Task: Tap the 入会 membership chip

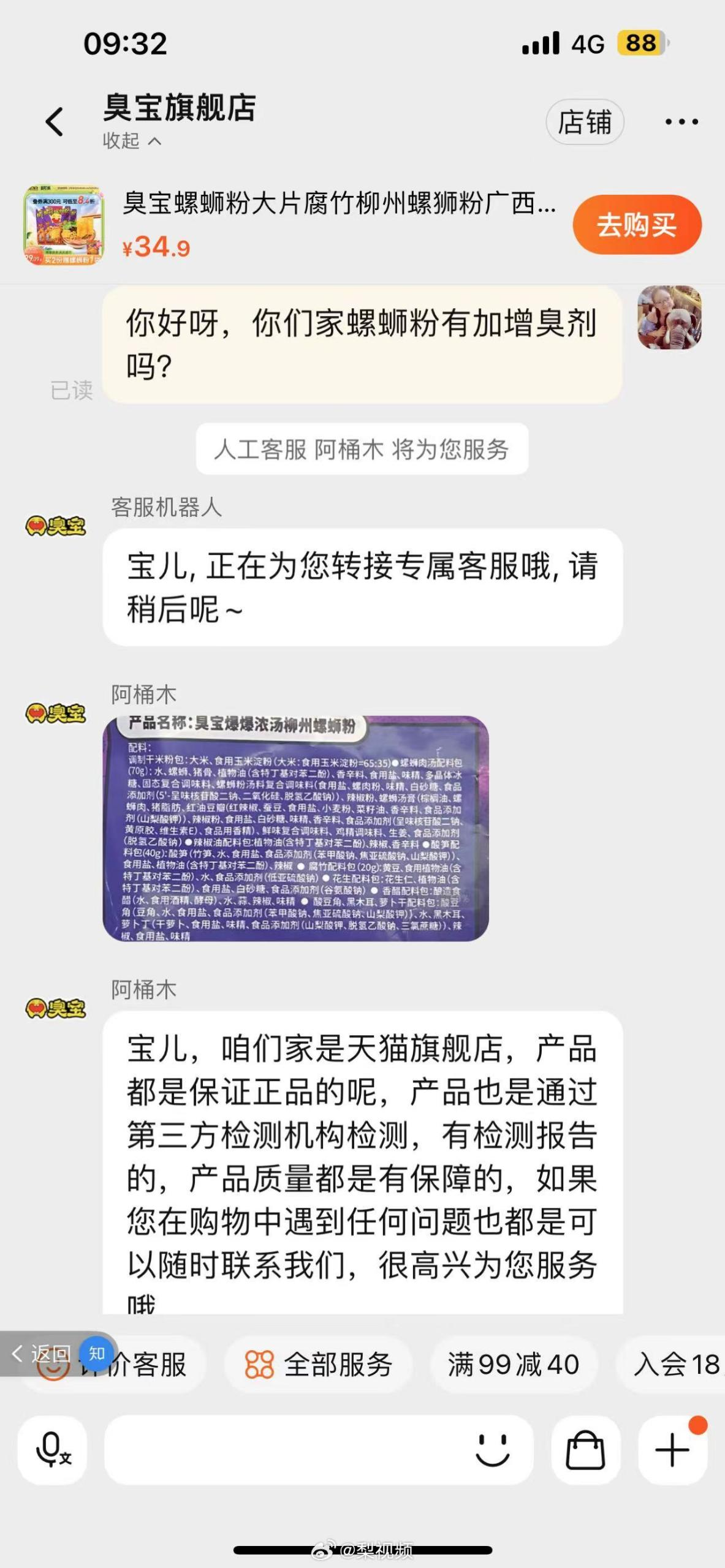Action: click(x=674, y=1365)
